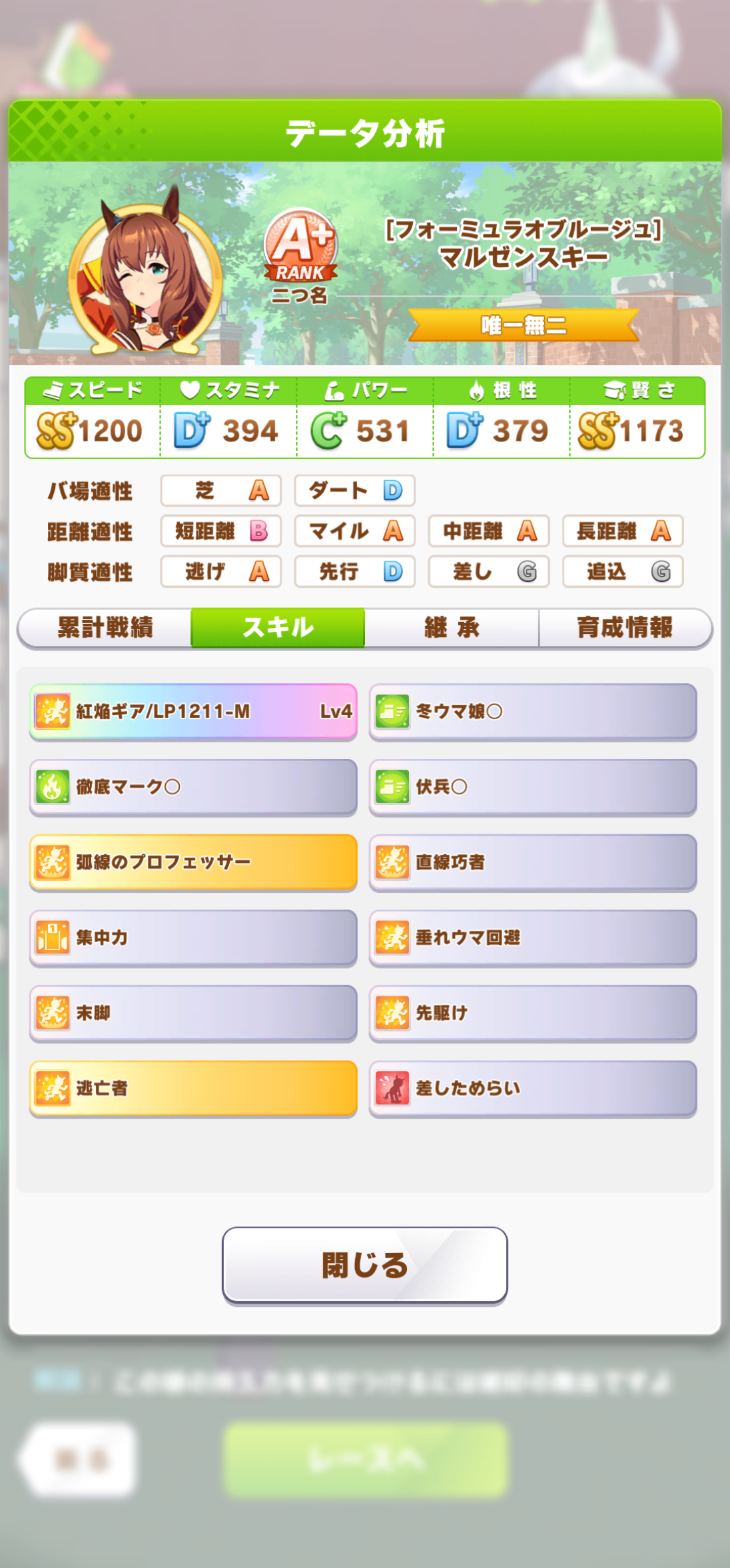Open the 紅焔ギア/LP1211-M skill details
This screenshot has width=730, height=1568.
(193, 711)
